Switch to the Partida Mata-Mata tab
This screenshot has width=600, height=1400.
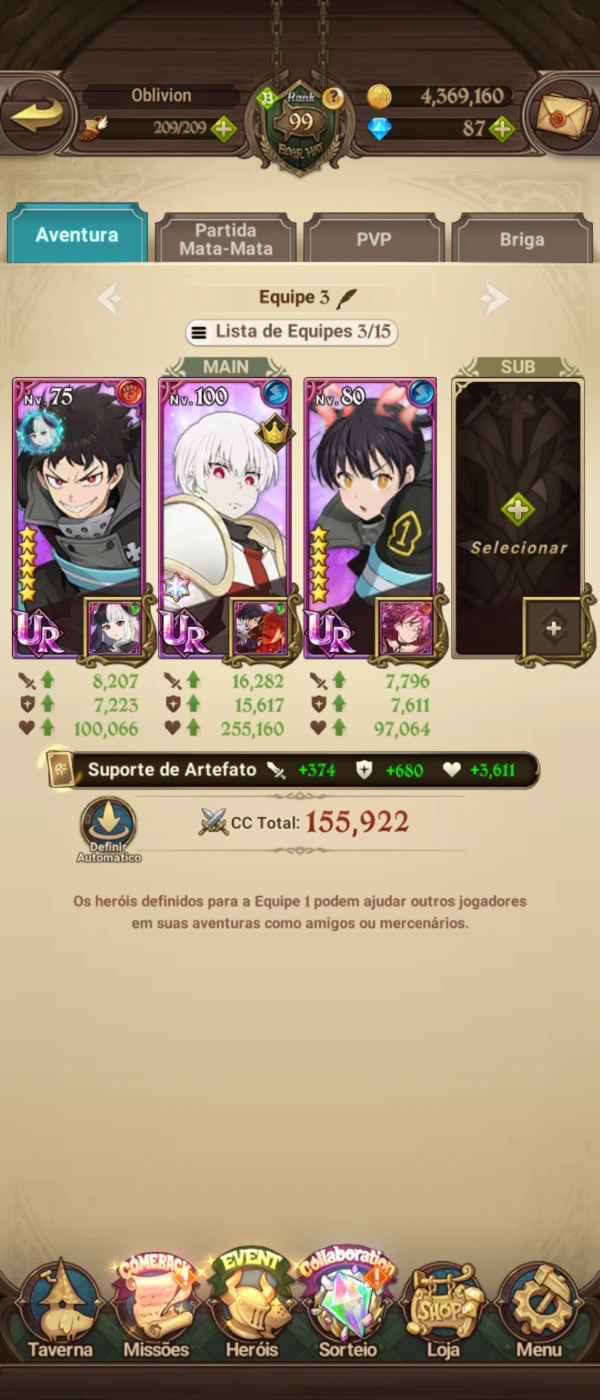point(226,239)
